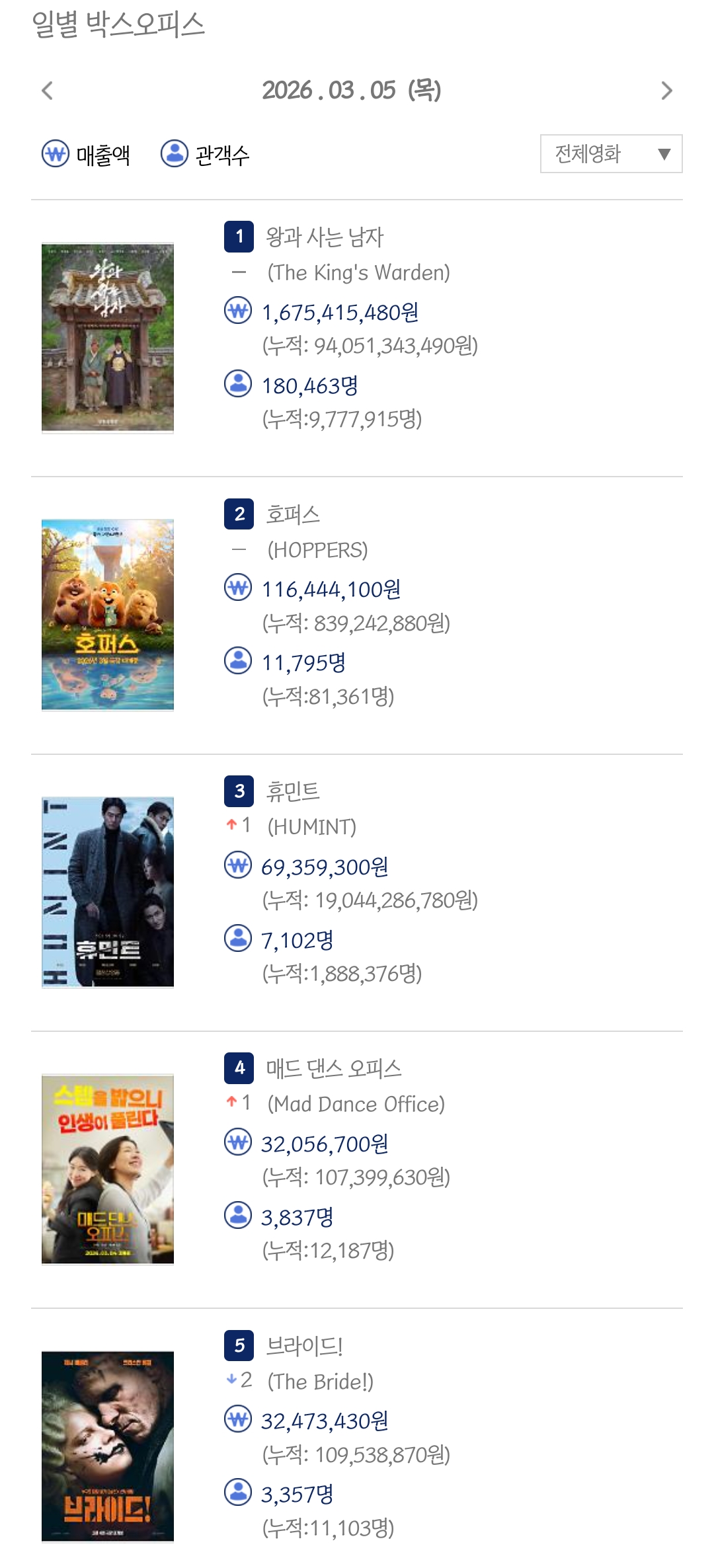Viewport: 714px width, 1568px height.
Task: Go to the previous day's box office
Action: pyautogui.click(x=48, y=91)
